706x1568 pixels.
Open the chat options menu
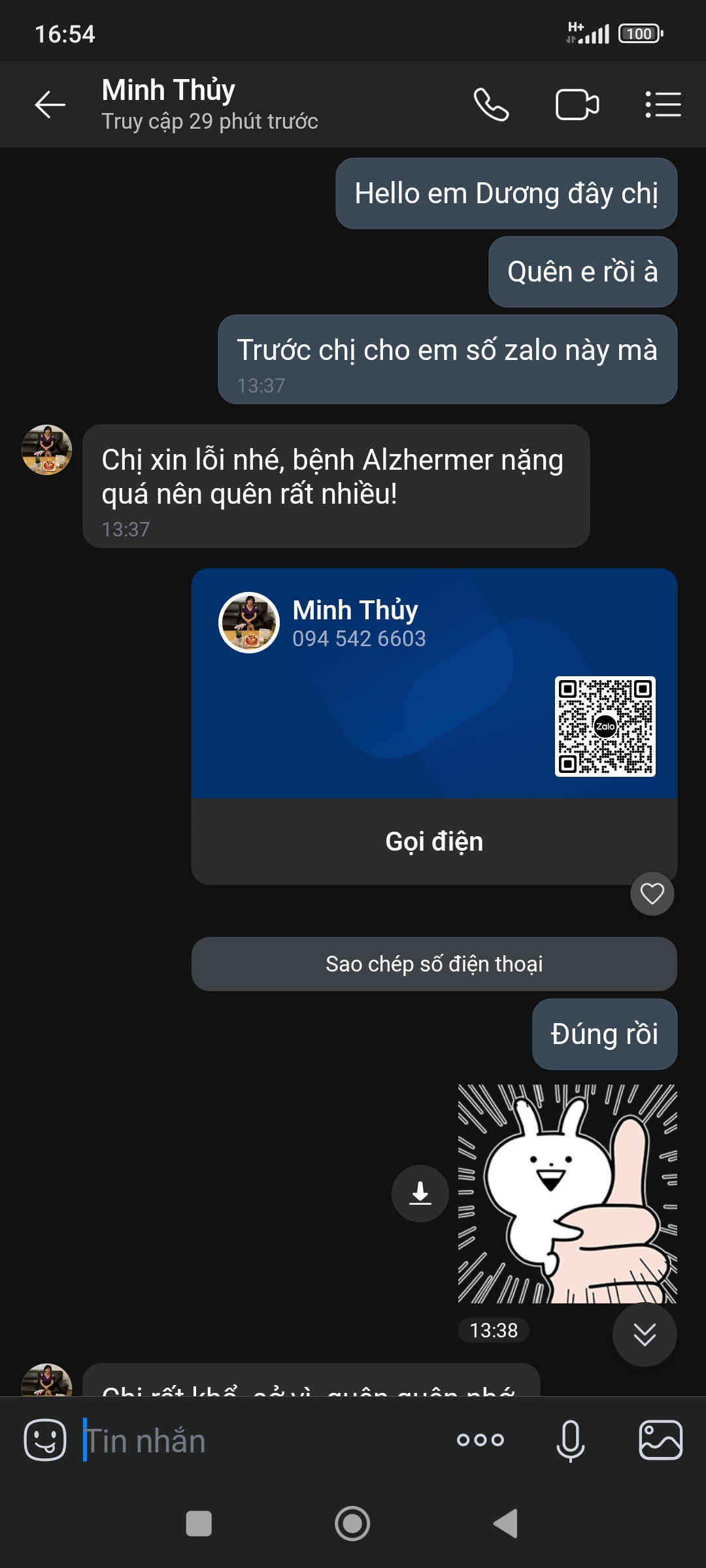663,105
